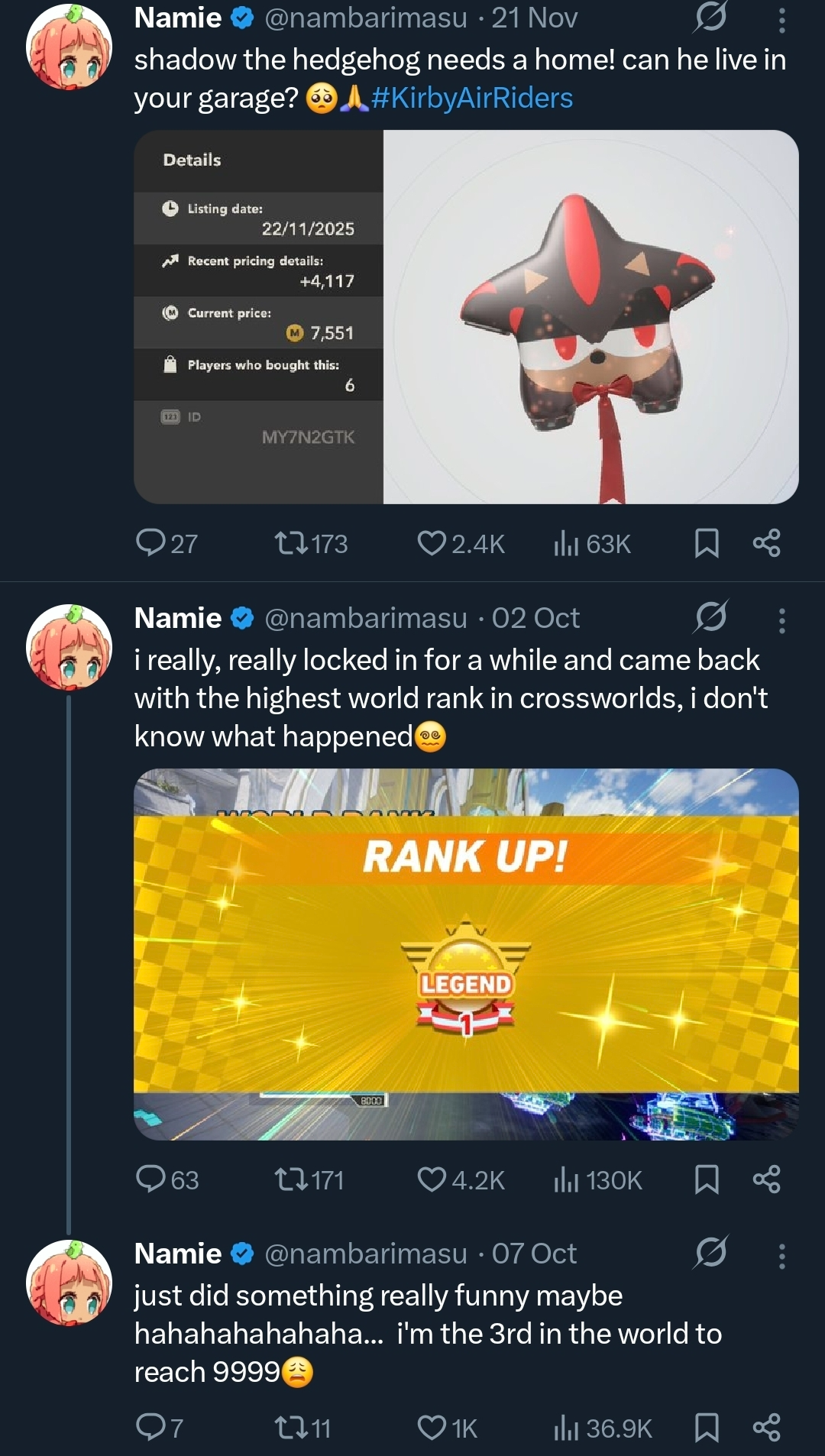Open overflow menu on the 07 Oct post
This screenshot has height=1456, width=825.
click(781, 1256)
